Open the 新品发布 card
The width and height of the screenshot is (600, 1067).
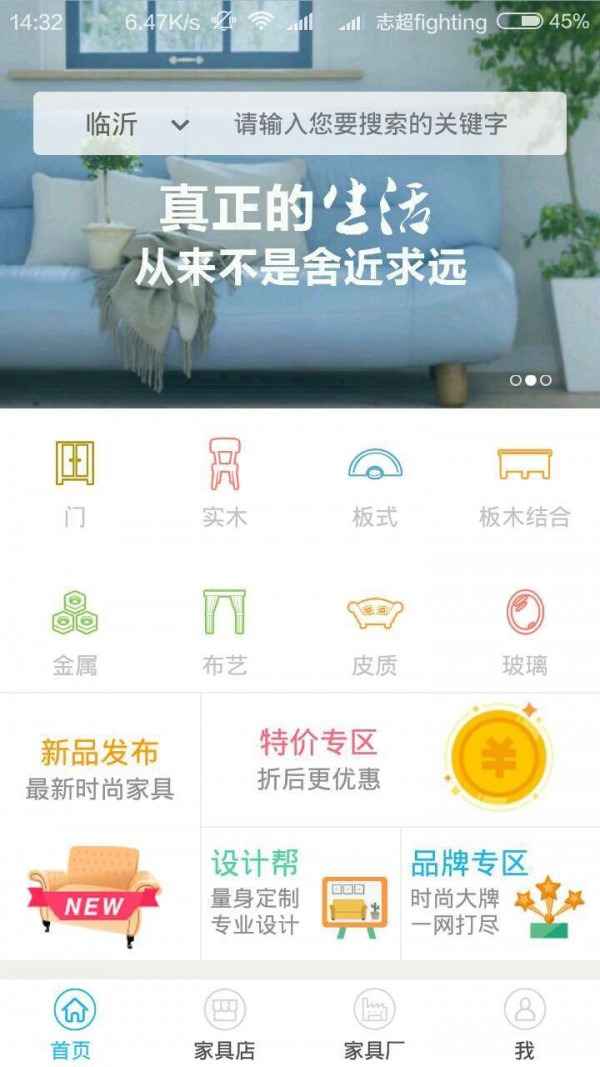tap(100, 826)
